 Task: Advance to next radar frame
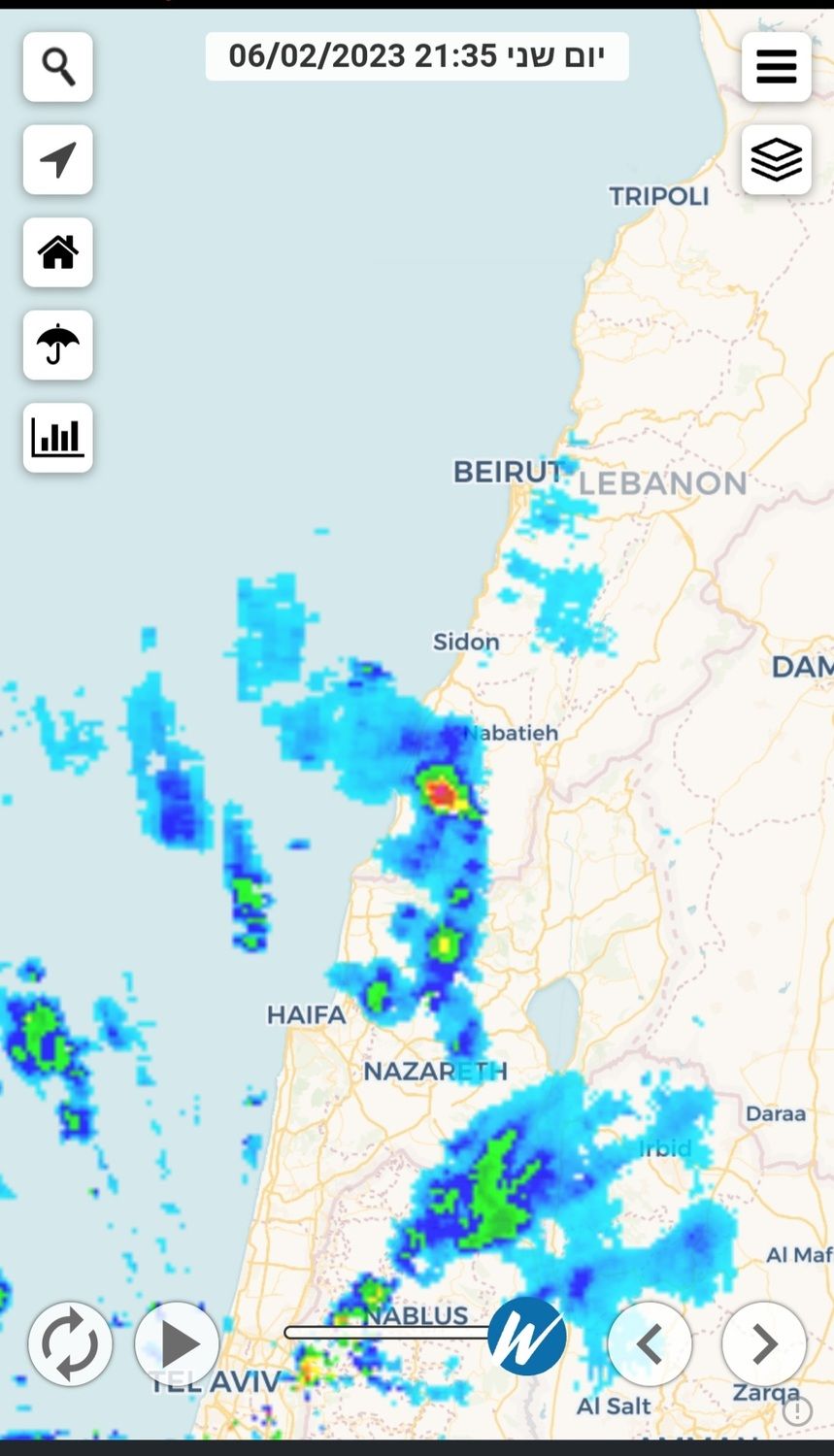click(x=764, y=1344)
